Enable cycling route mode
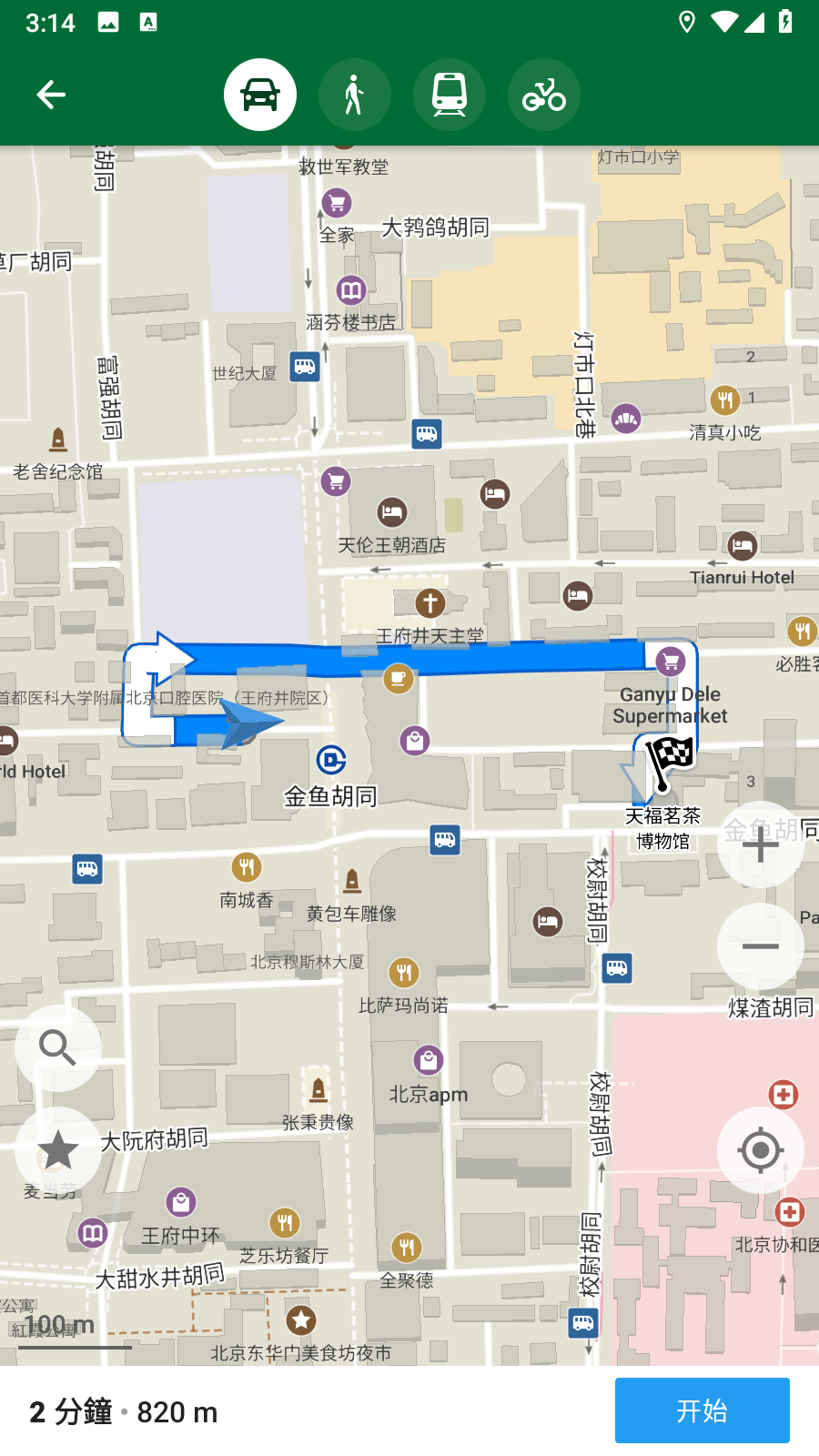This screenshot has height=1456, width=819. click(543, 94)
